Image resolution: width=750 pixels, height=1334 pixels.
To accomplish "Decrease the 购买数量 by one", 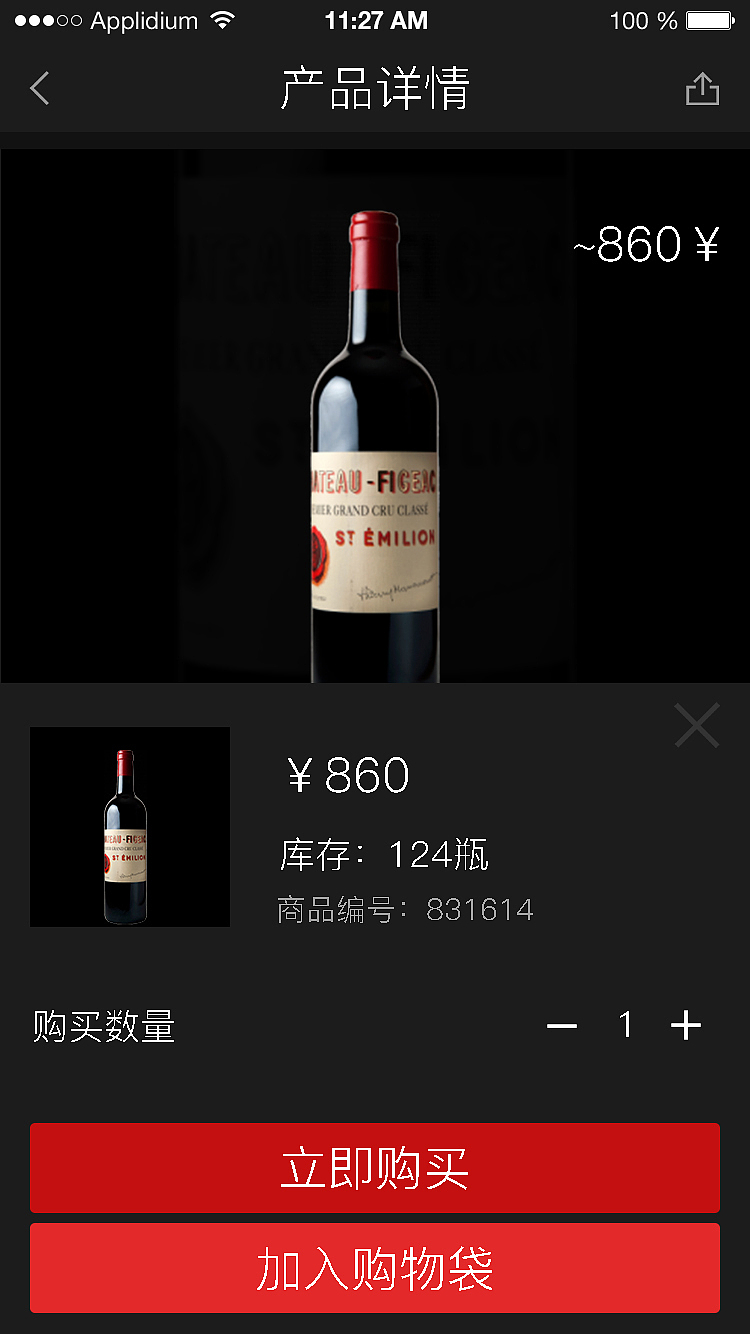I will click(562, 1026).
